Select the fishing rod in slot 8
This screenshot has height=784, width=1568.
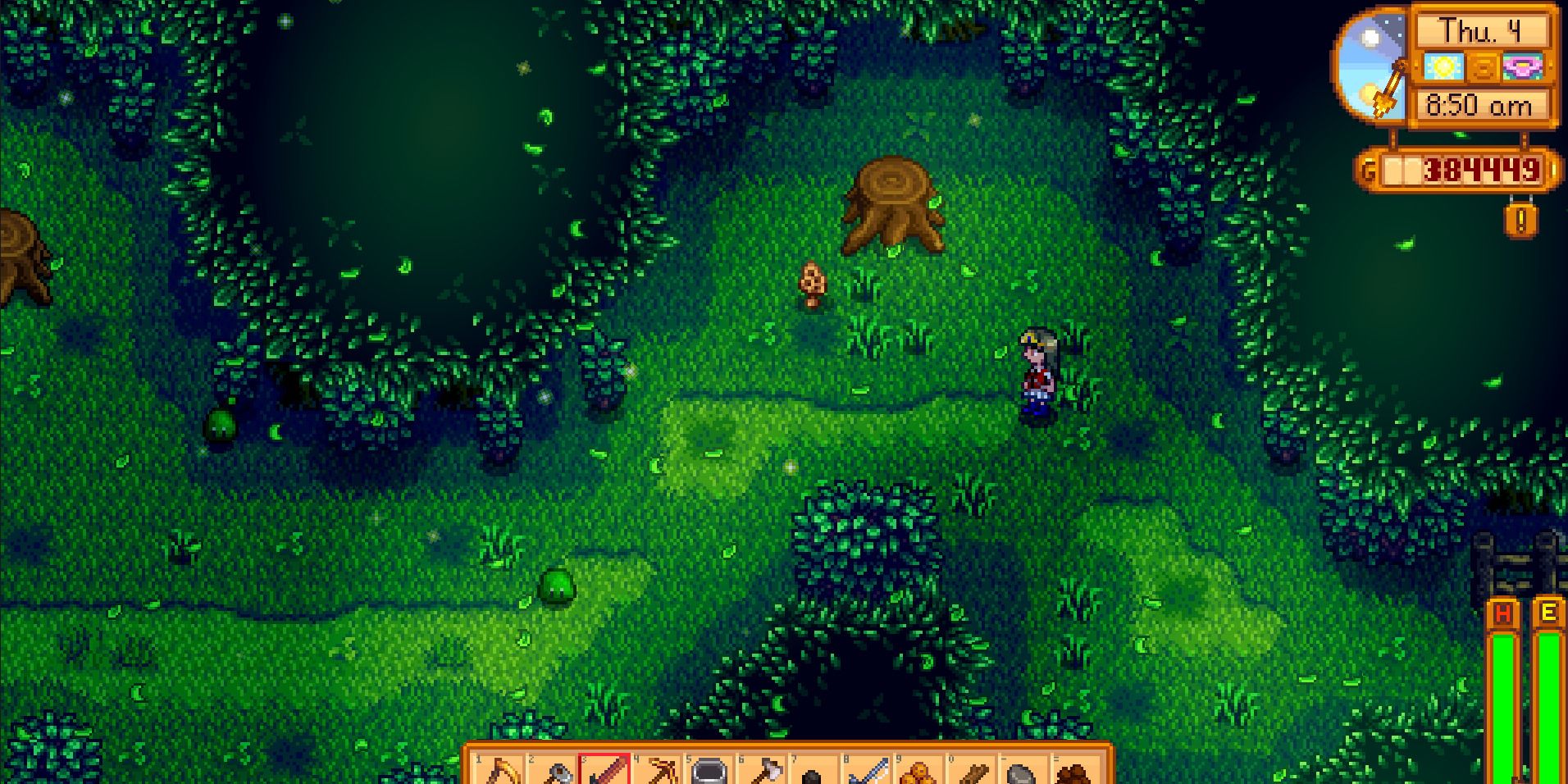click(868, 773)
